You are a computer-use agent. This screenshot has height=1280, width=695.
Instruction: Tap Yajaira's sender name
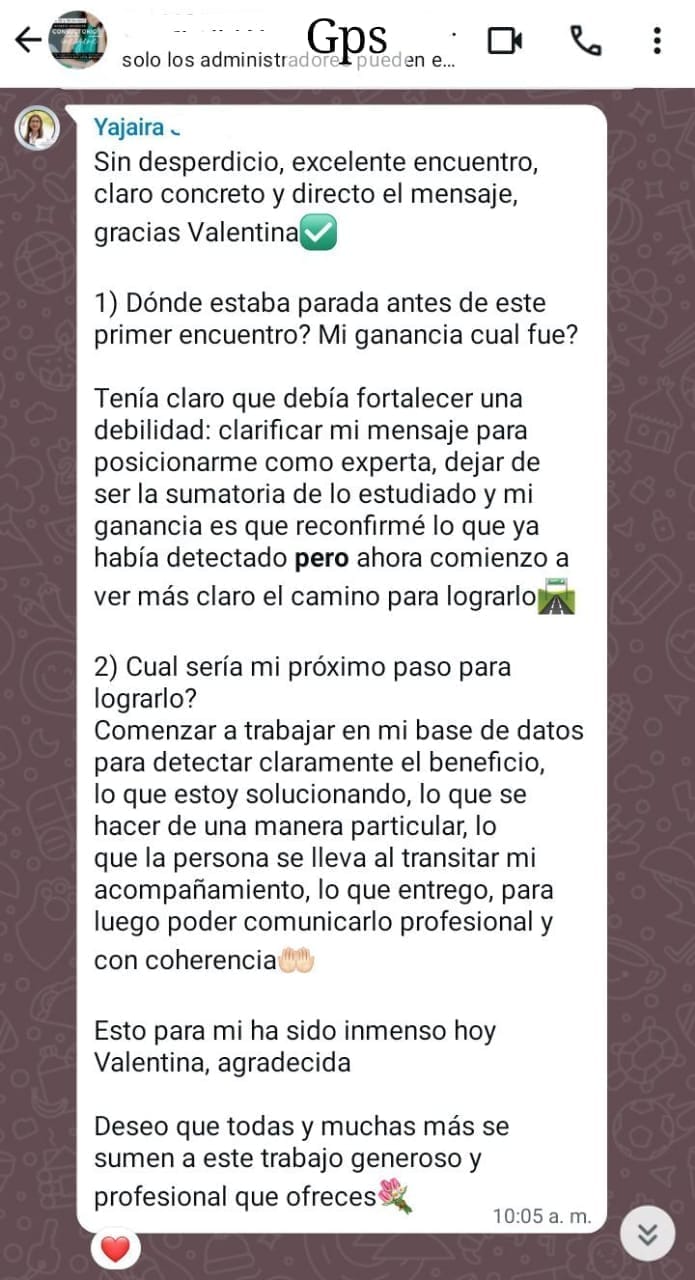130,127
